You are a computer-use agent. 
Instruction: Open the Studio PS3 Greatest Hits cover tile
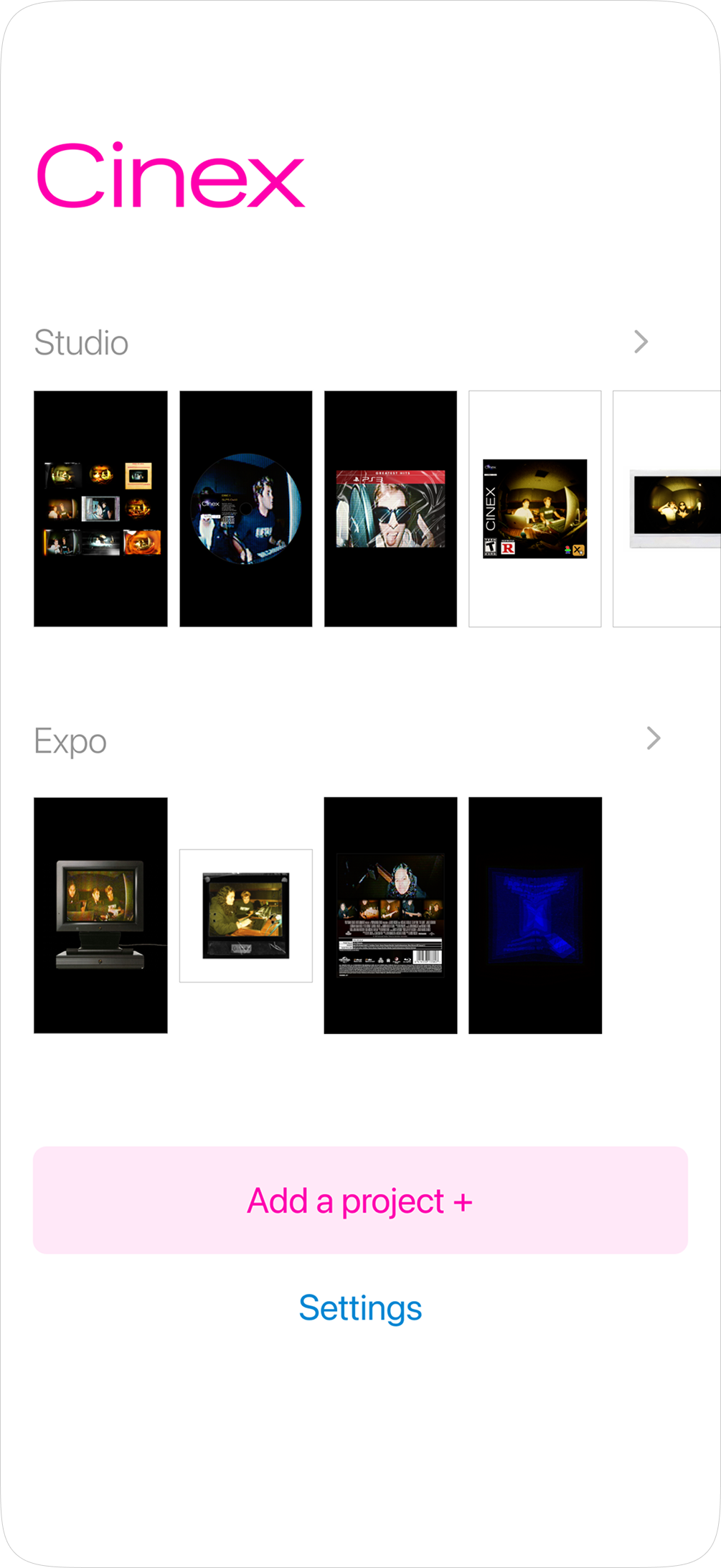(x=390, y=509)
